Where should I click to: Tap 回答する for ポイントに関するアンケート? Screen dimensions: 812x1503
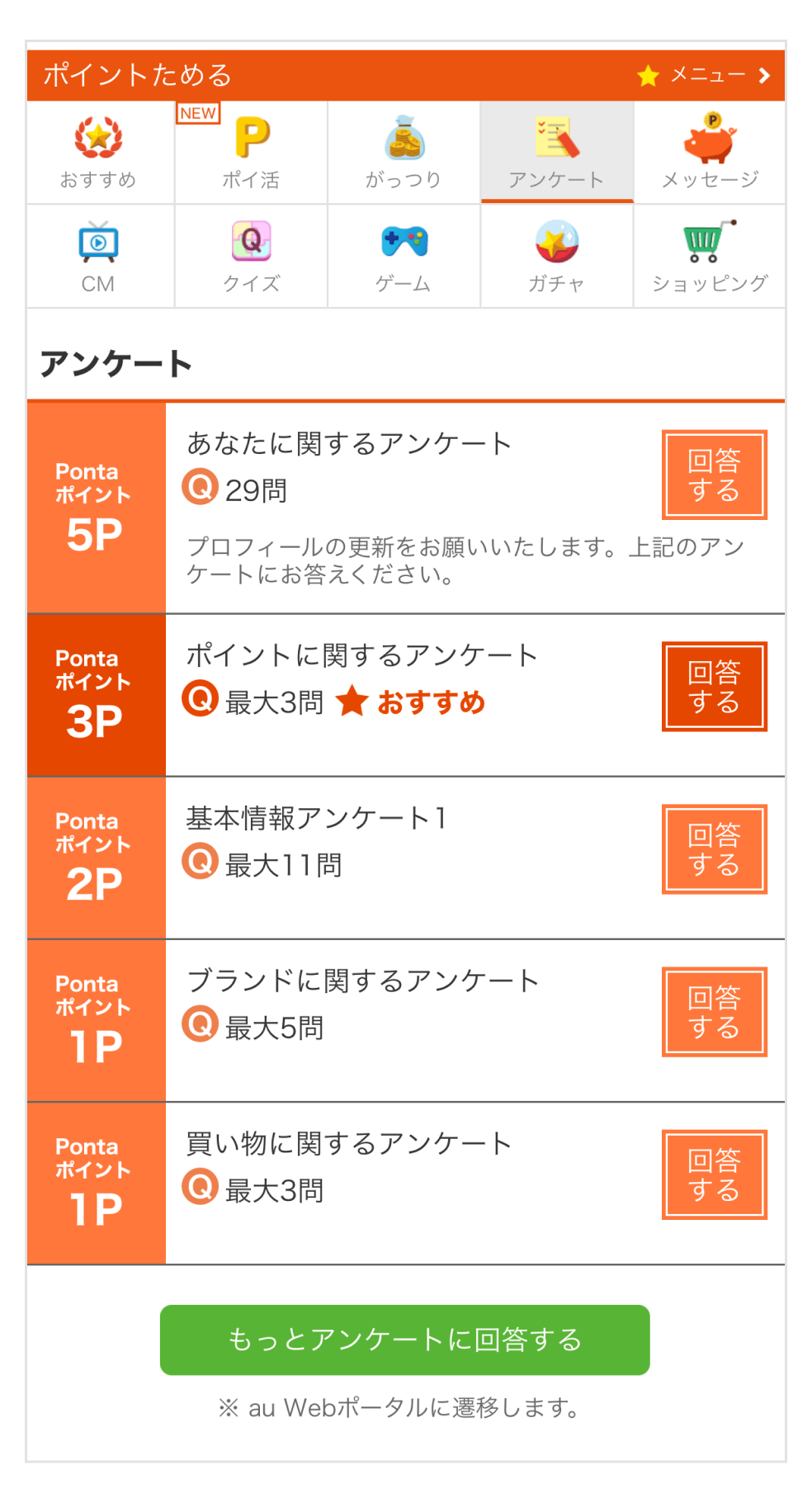(714, 687)
